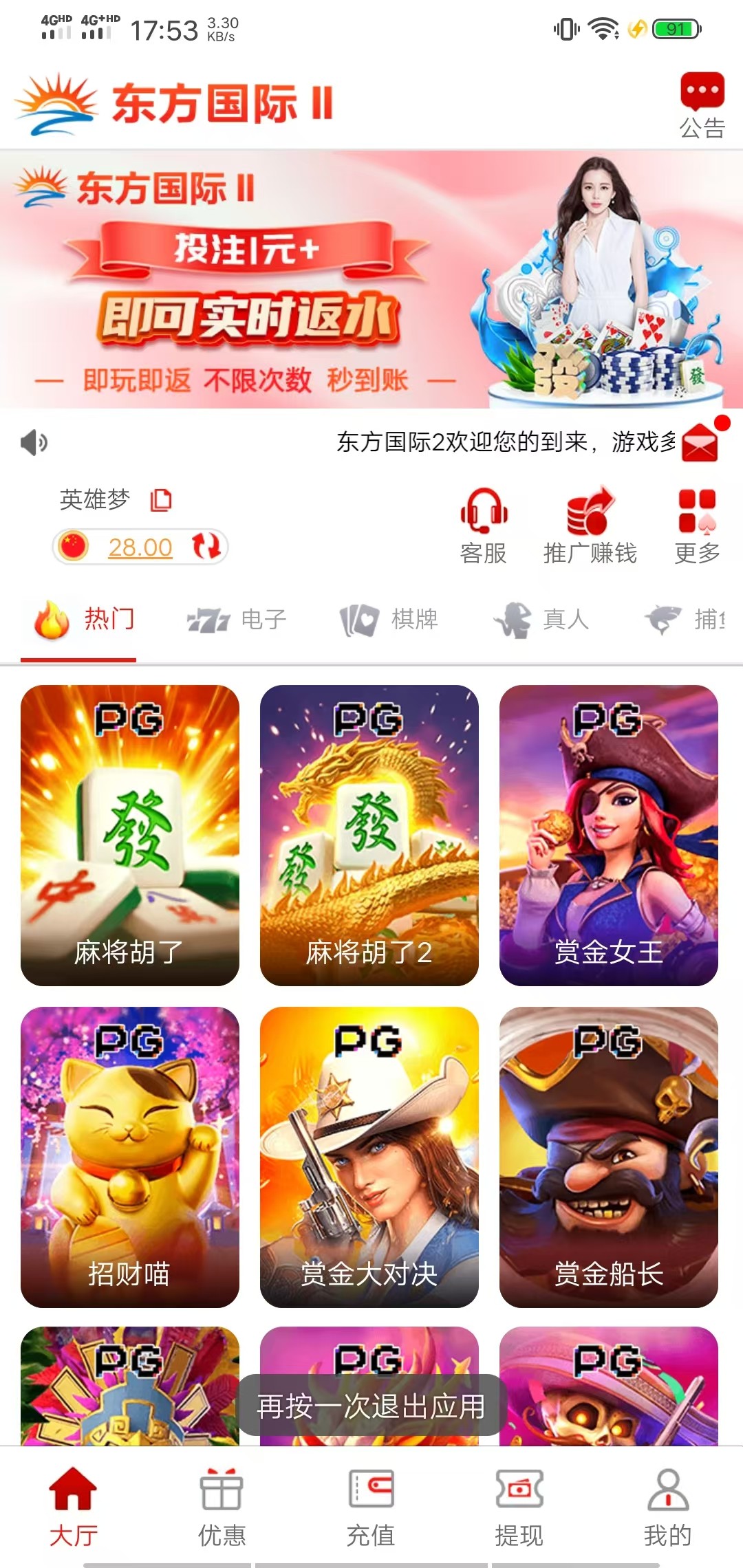The height and width of the screenshot is (1568, 743).
Task: Open the 招财喵 game tile
Action: (x=130, y=1157)
